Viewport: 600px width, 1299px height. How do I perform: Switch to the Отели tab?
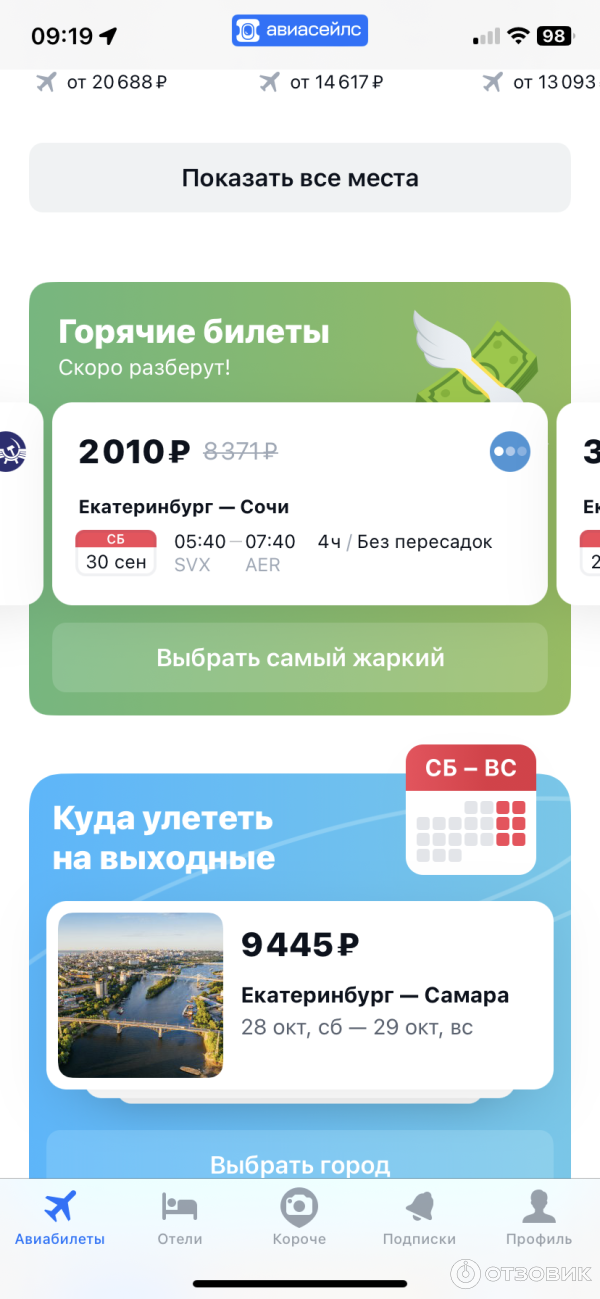(x=180, y=1217)
